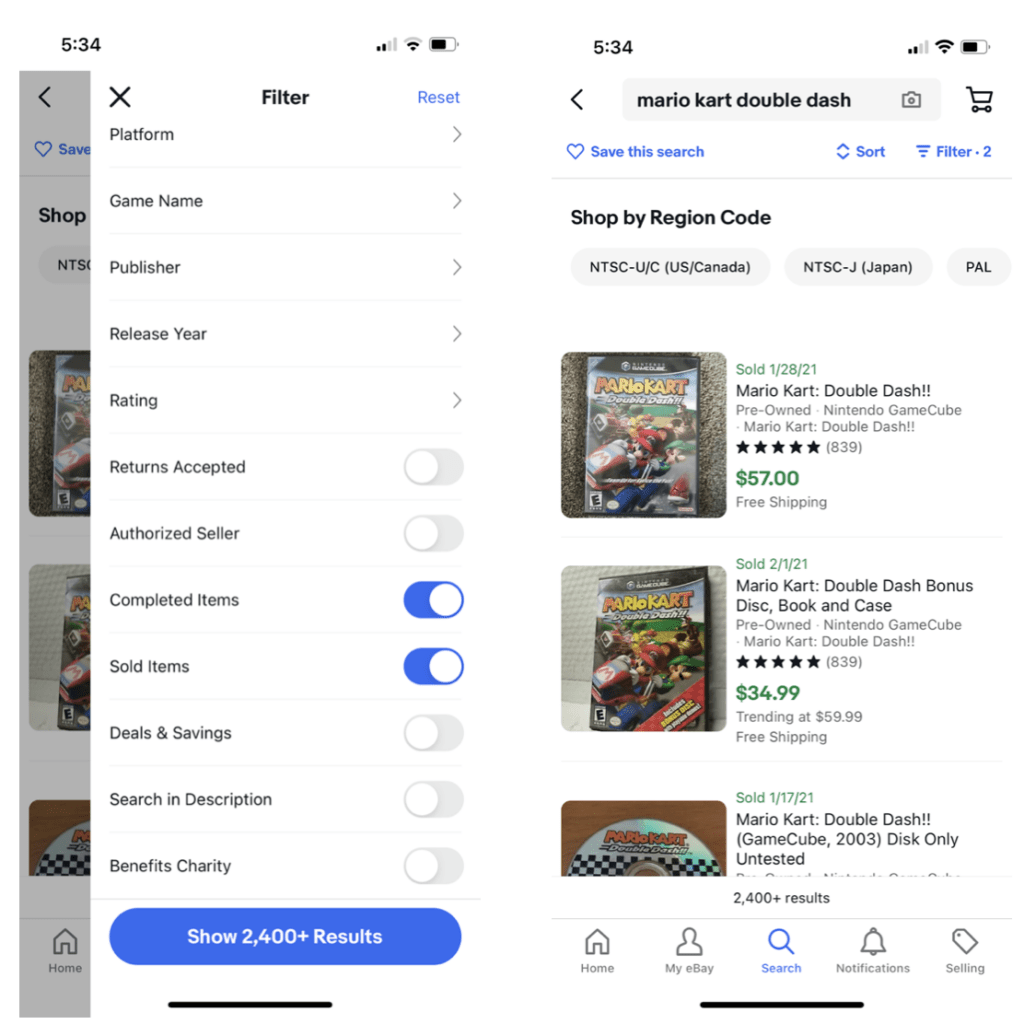Tap Show 2,400+ Results button

285,937
